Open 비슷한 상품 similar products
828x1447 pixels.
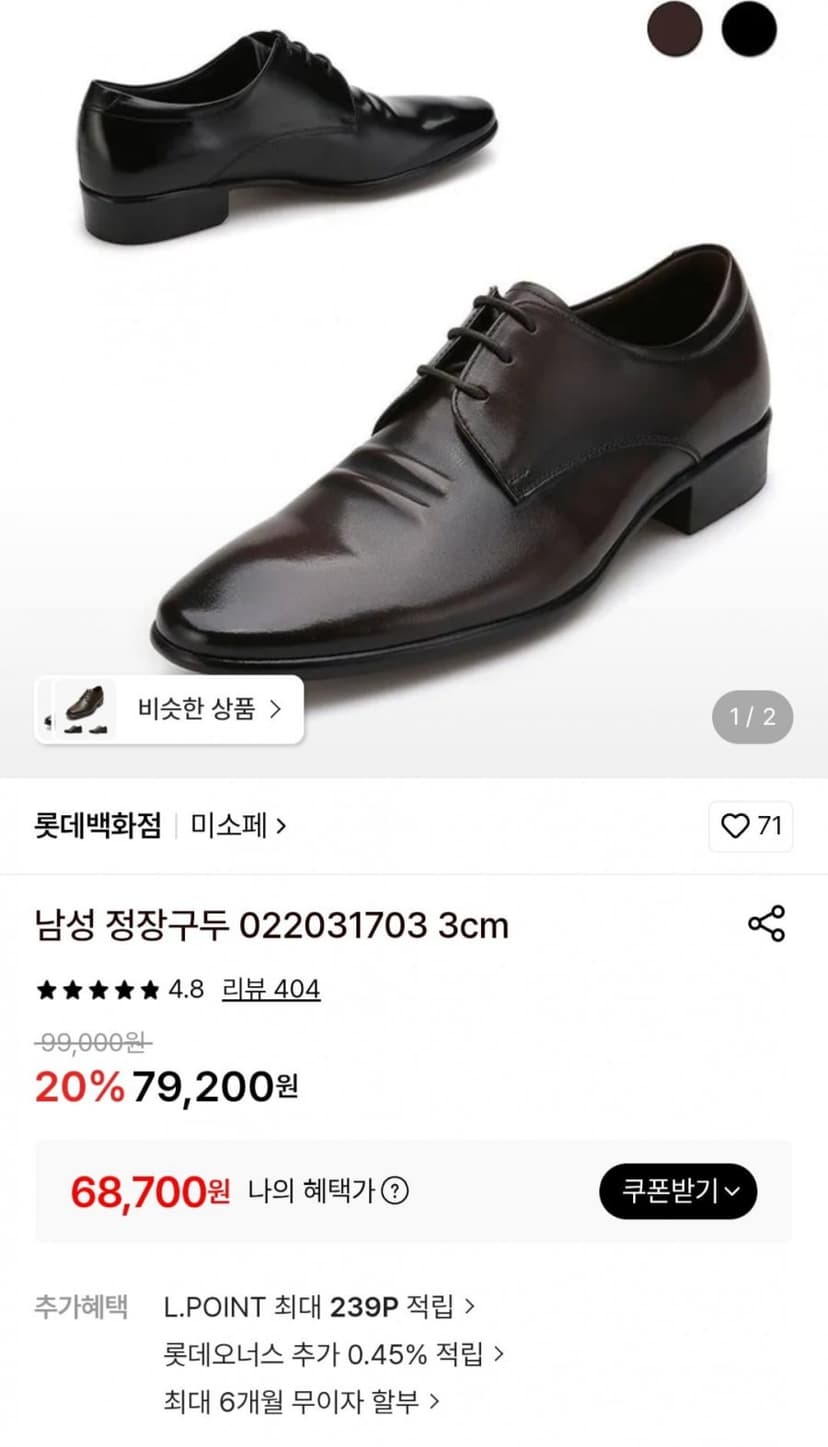(x=169, y=710)
